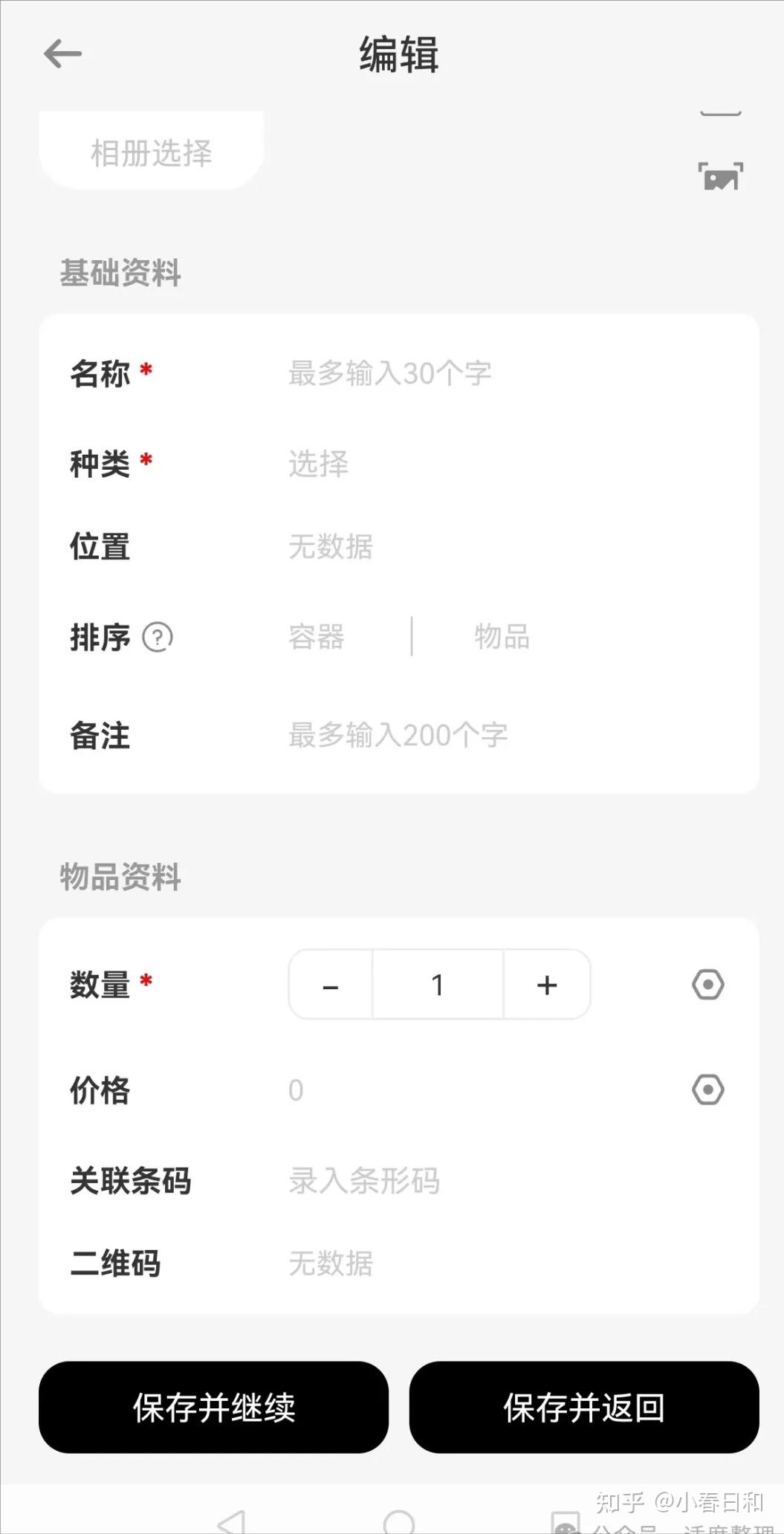The width and height of the screenshot is (784, 1534).
Task: Tap 保存并返回 to save and return
Action: tap(584, 1407)
